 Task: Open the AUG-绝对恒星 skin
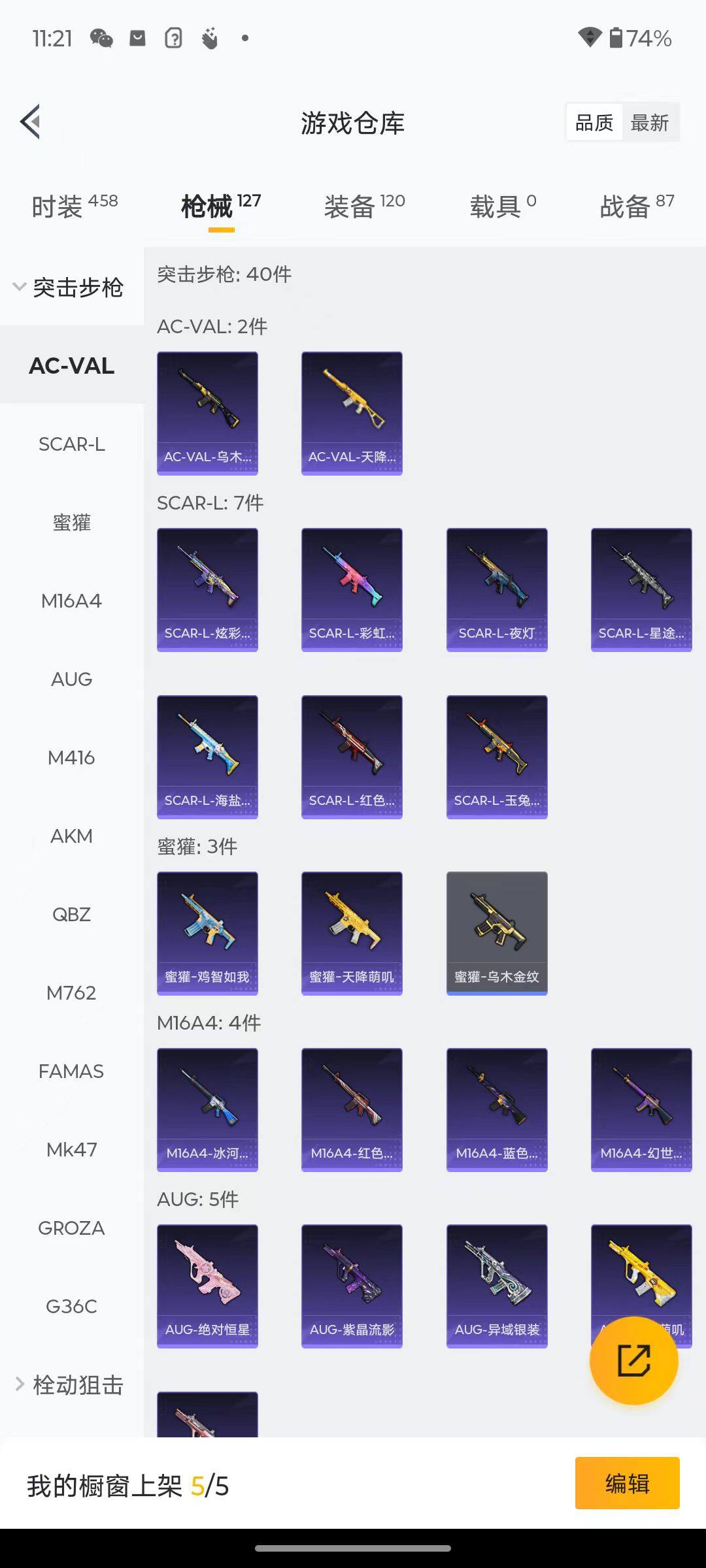pyautogui.click(x=207, y=1286)
